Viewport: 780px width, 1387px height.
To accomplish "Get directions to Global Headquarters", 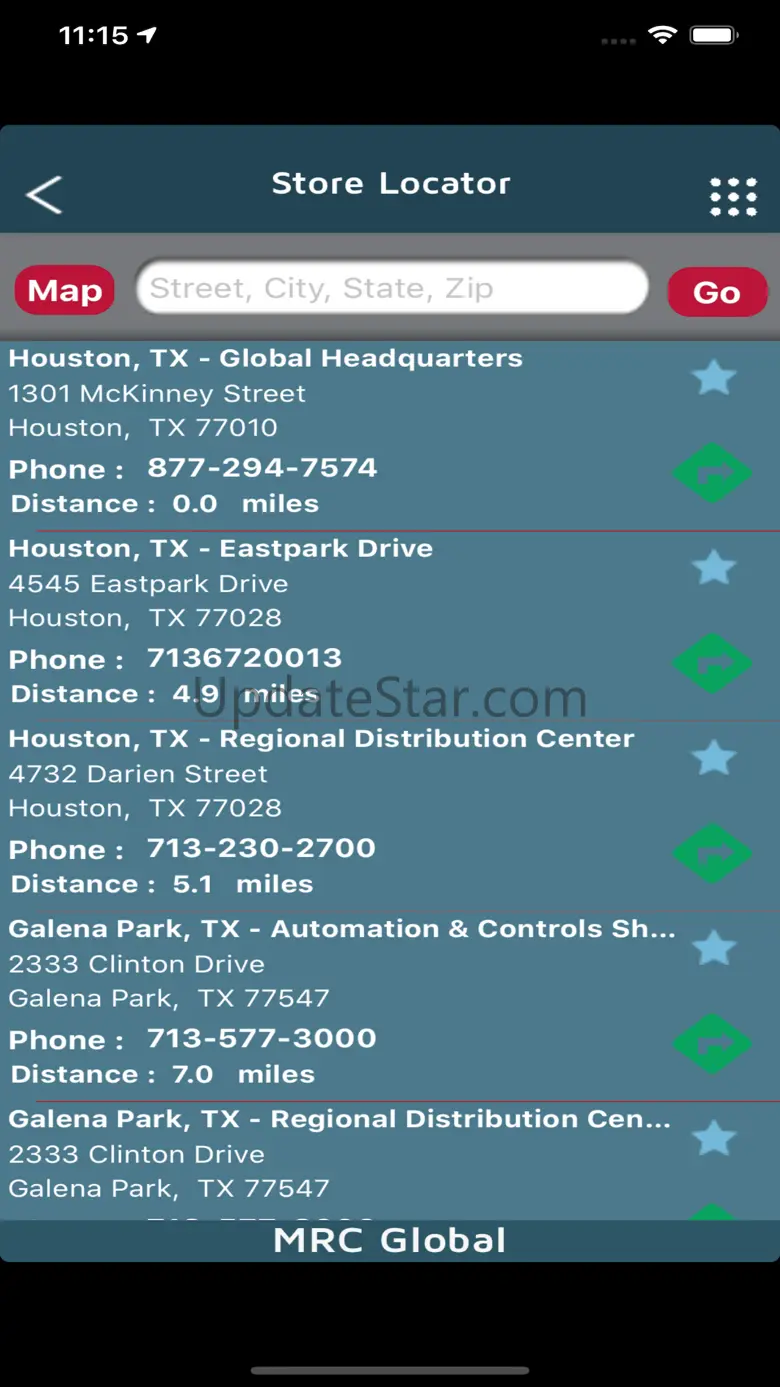I will click(712, 473).
